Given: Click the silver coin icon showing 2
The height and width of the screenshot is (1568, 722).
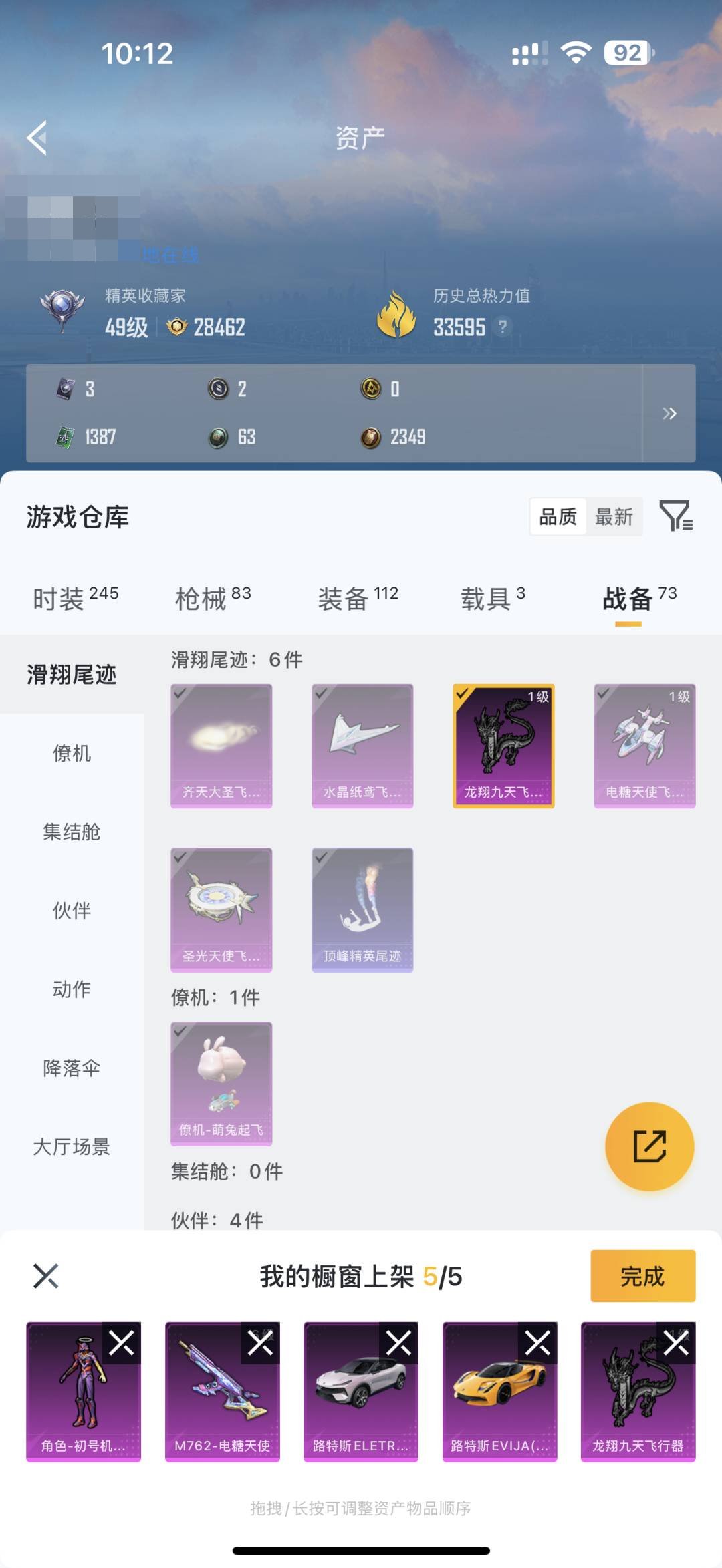Looking at the screenshot, I should (217, 388).
